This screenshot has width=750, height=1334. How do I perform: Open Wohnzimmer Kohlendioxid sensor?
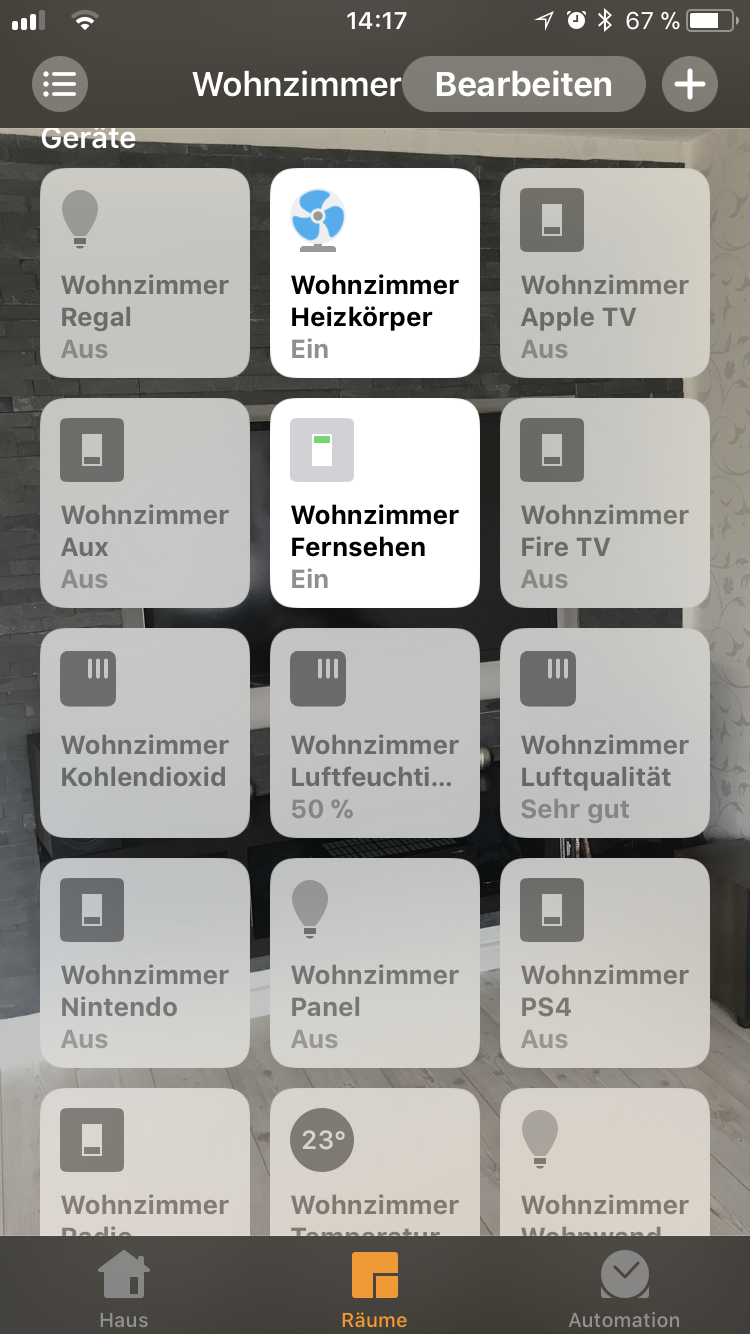[x=145, y=733]
